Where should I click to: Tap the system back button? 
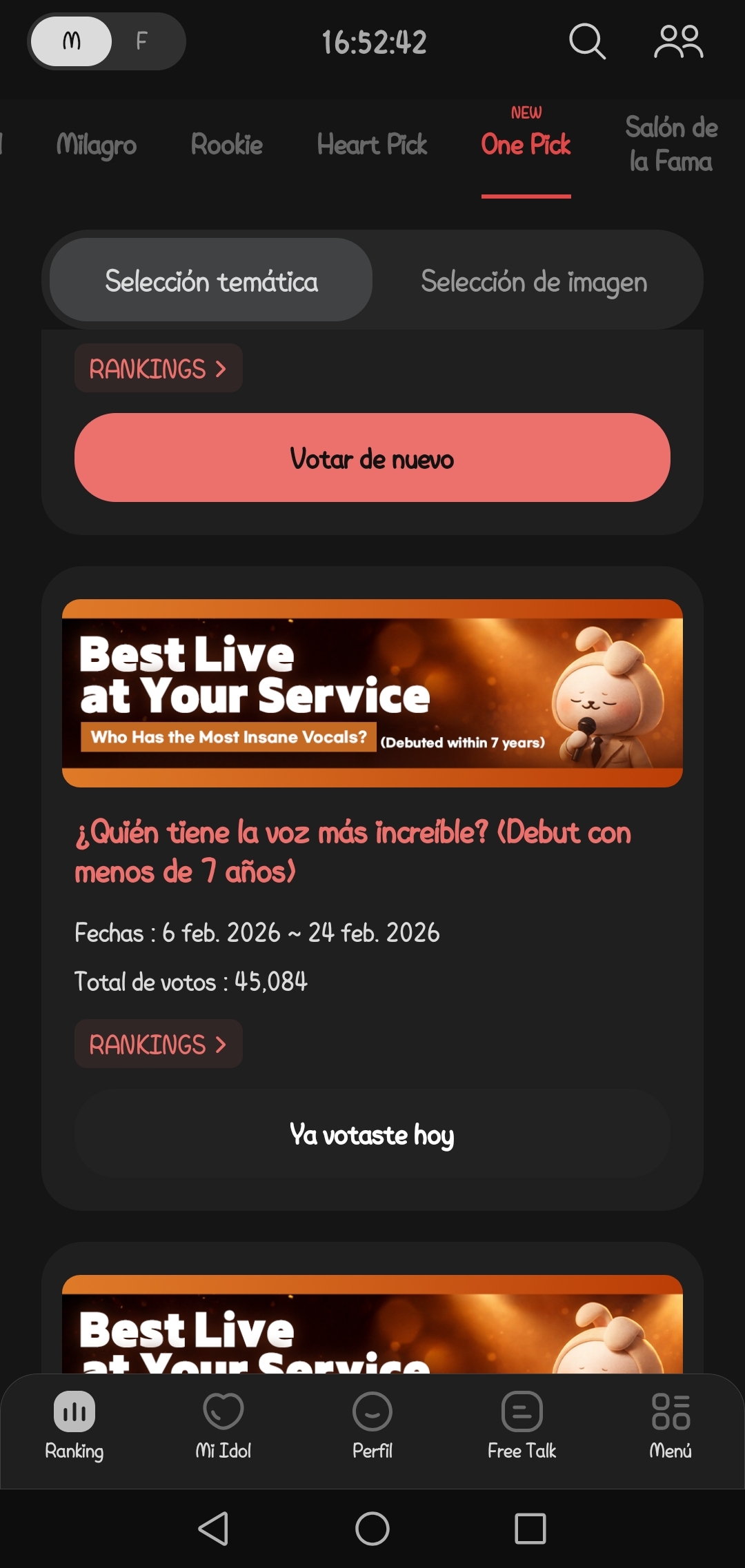tap(214, 1529)
